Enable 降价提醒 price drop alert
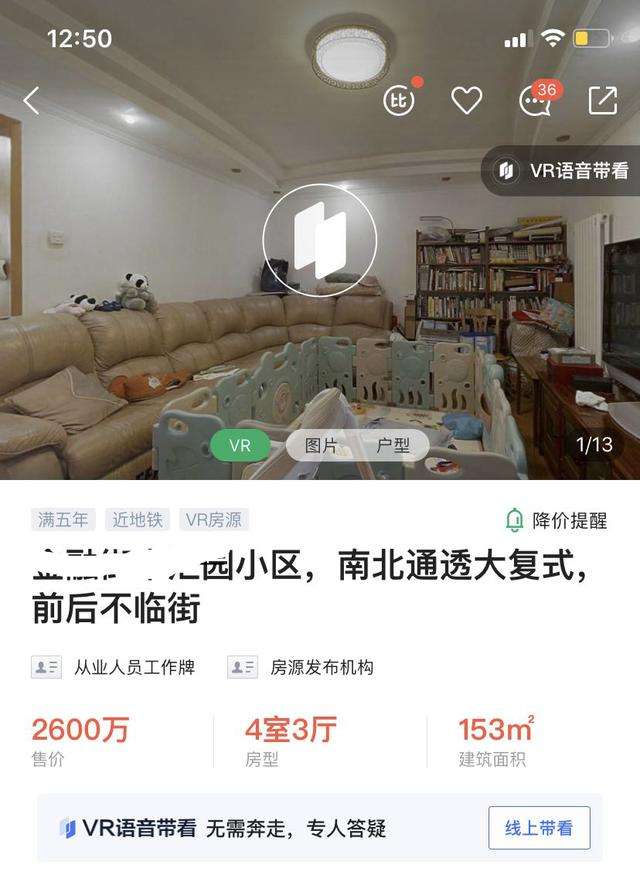This screenshot has width=640, height=875. coord(556,520)
